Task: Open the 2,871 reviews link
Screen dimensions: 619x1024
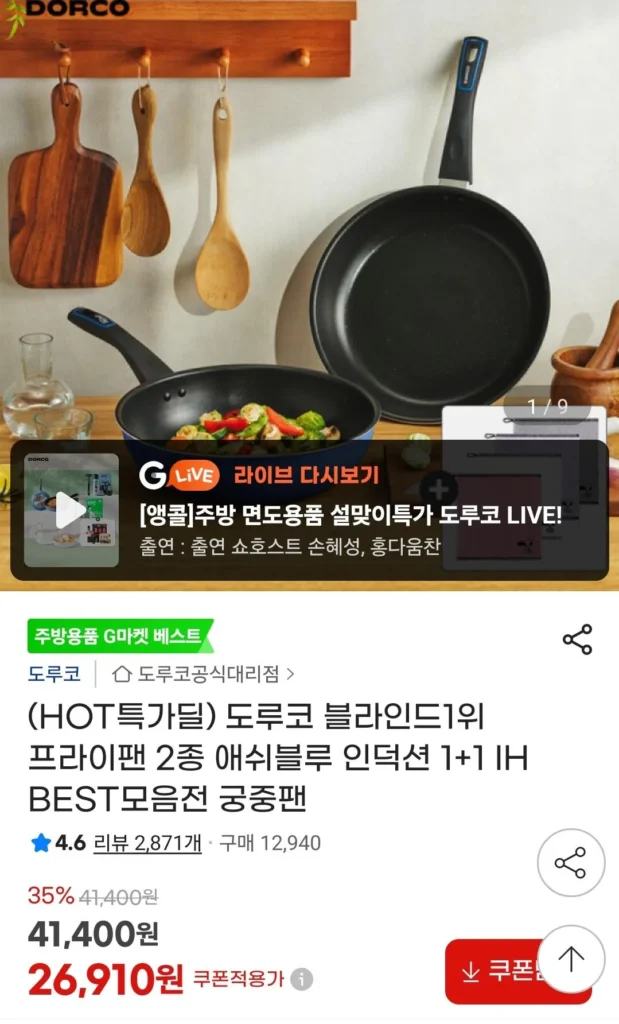Action: coord(147,843)
